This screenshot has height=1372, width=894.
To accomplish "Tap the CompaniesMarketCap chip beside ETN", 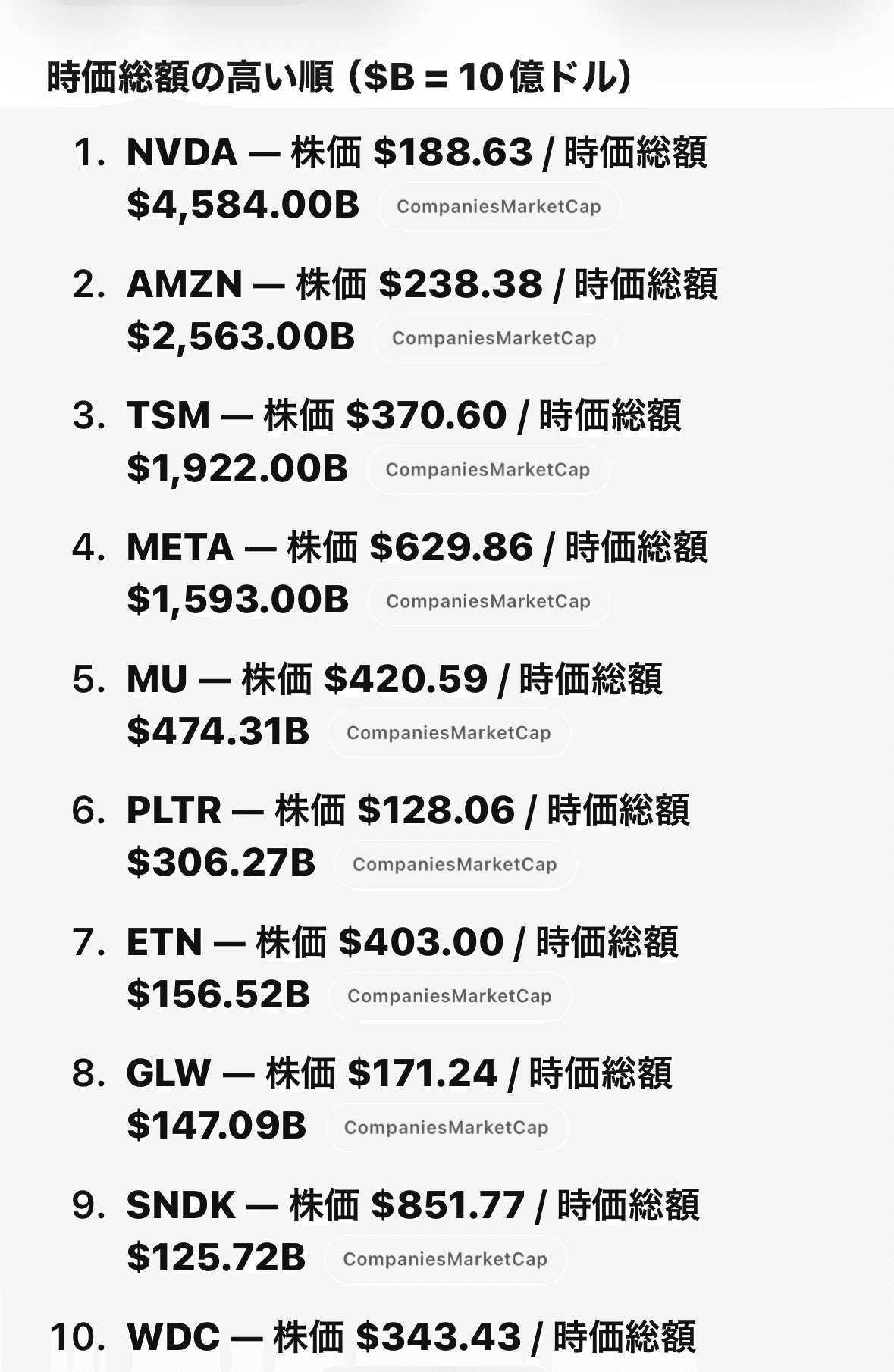I will coord(450,996).
